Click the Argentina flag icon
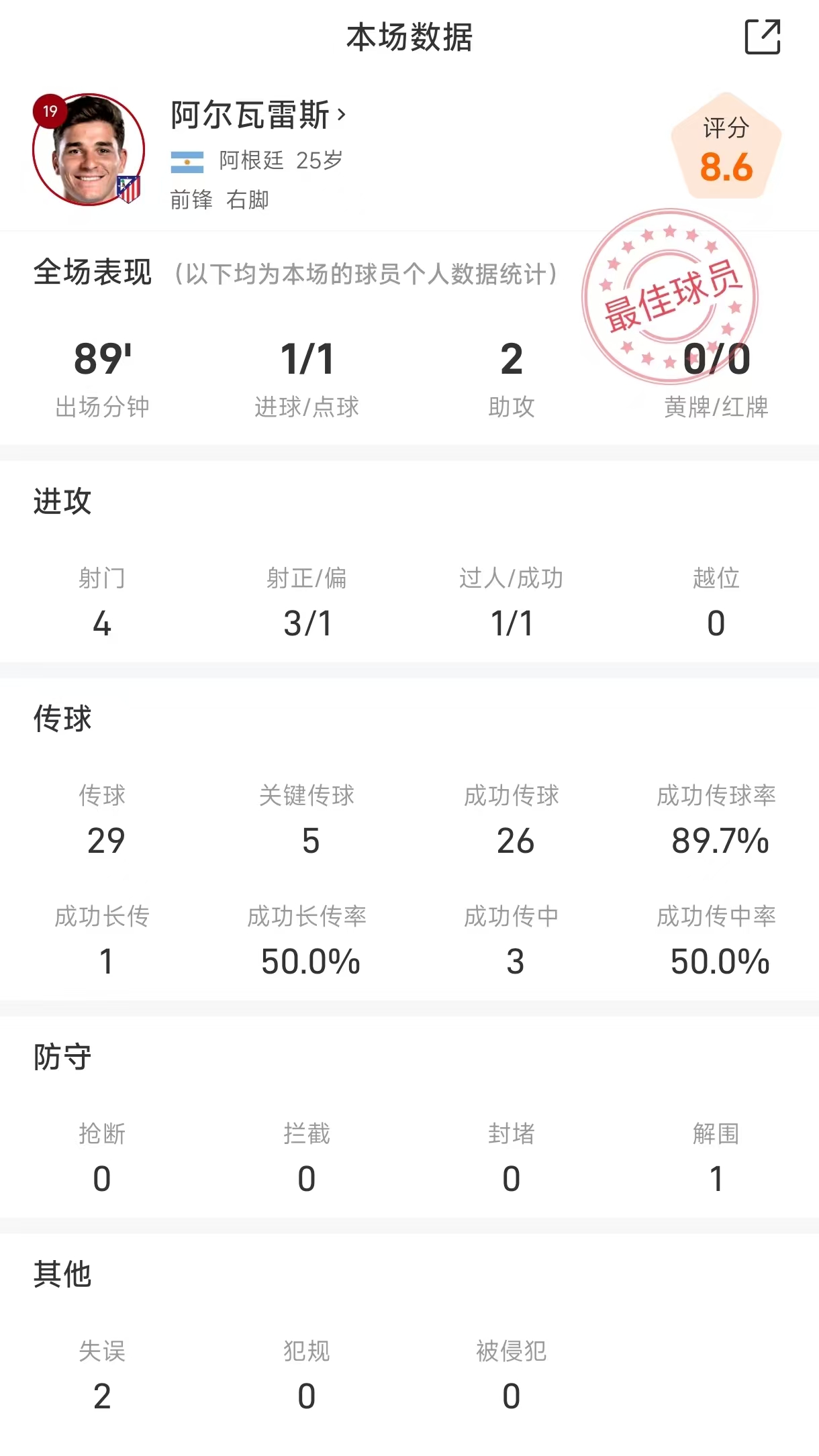Viewport: 819px width, 1456px height. pyautogui.click(x=187, y=161)
